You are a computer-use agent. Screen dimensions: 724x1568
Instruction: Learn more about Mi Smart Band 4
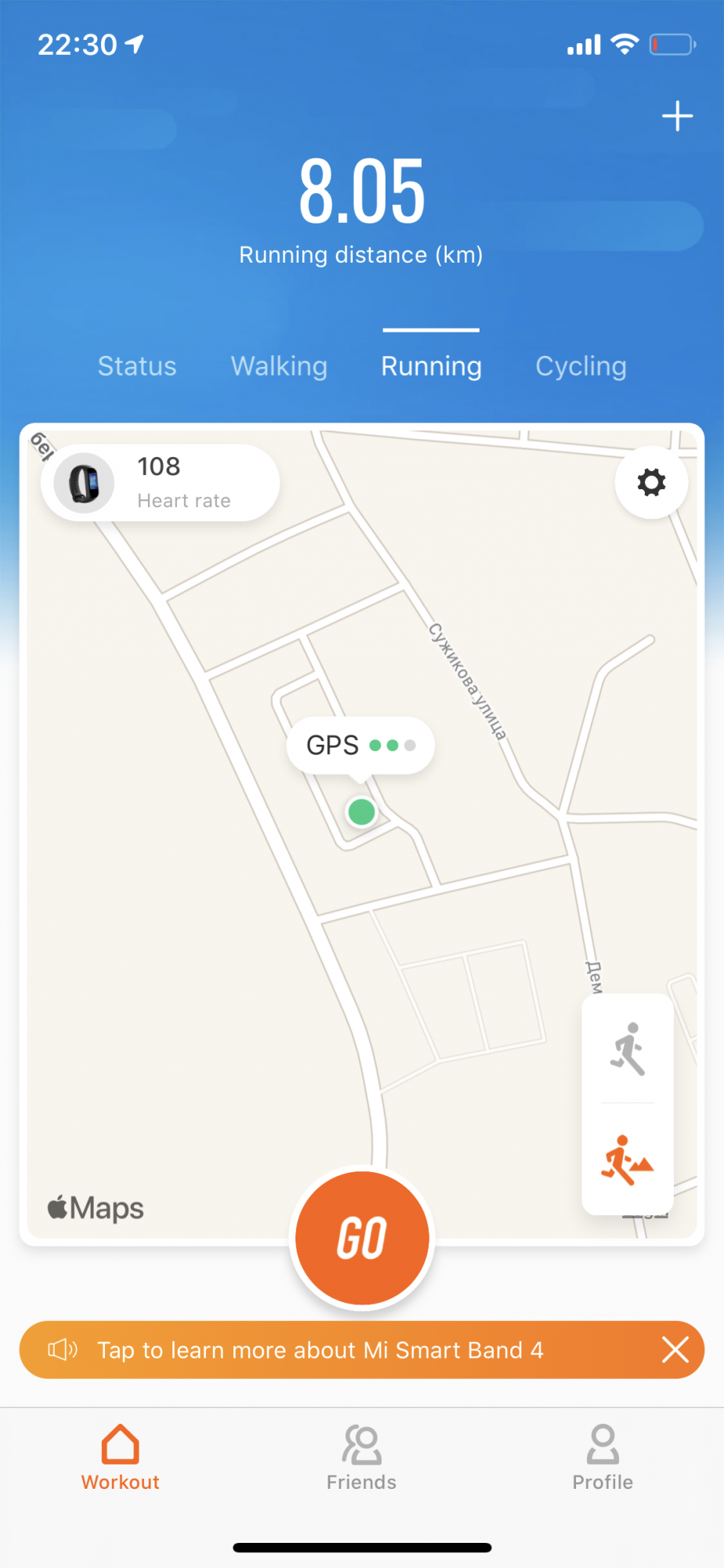point(320,1350)
